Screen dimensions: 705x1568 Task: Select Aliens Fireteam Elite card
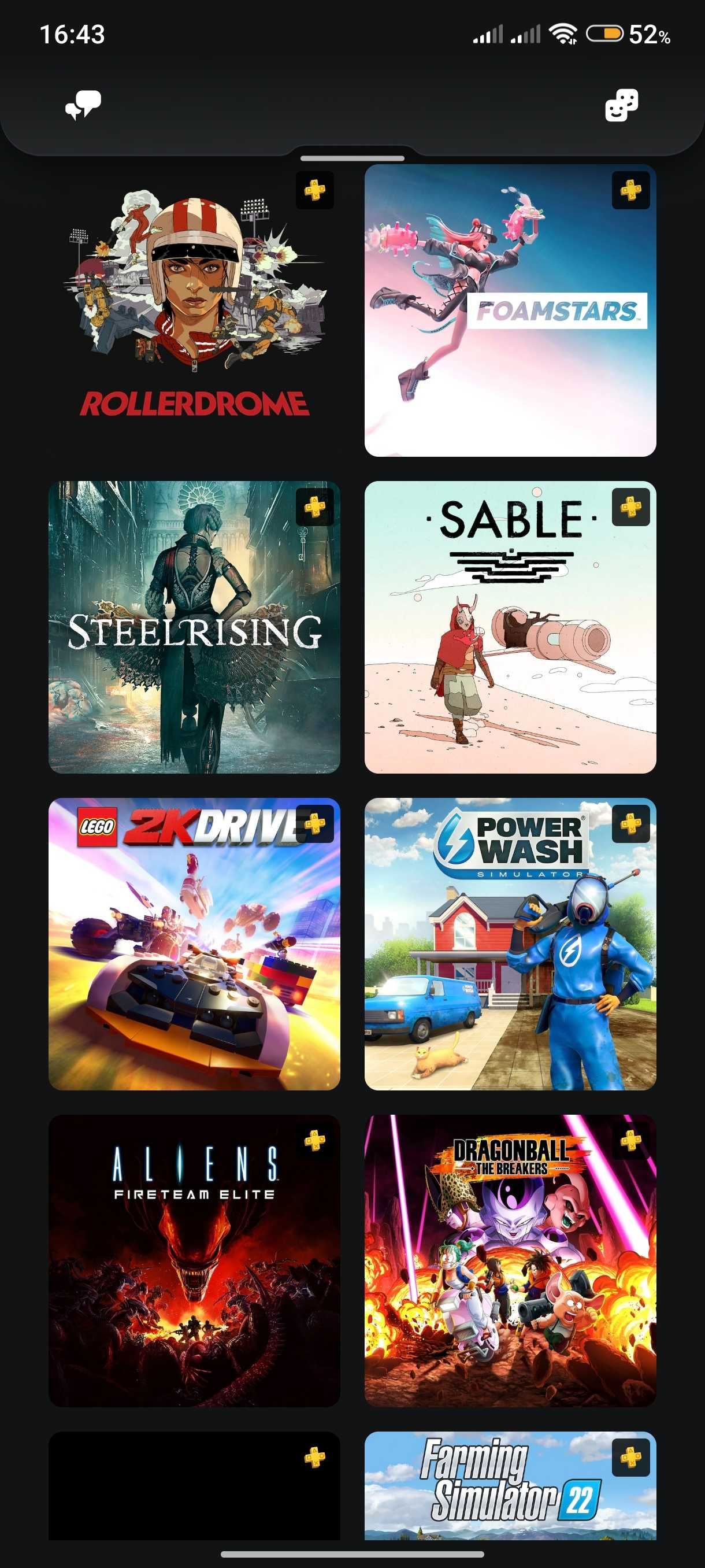tap(194, 1260)
